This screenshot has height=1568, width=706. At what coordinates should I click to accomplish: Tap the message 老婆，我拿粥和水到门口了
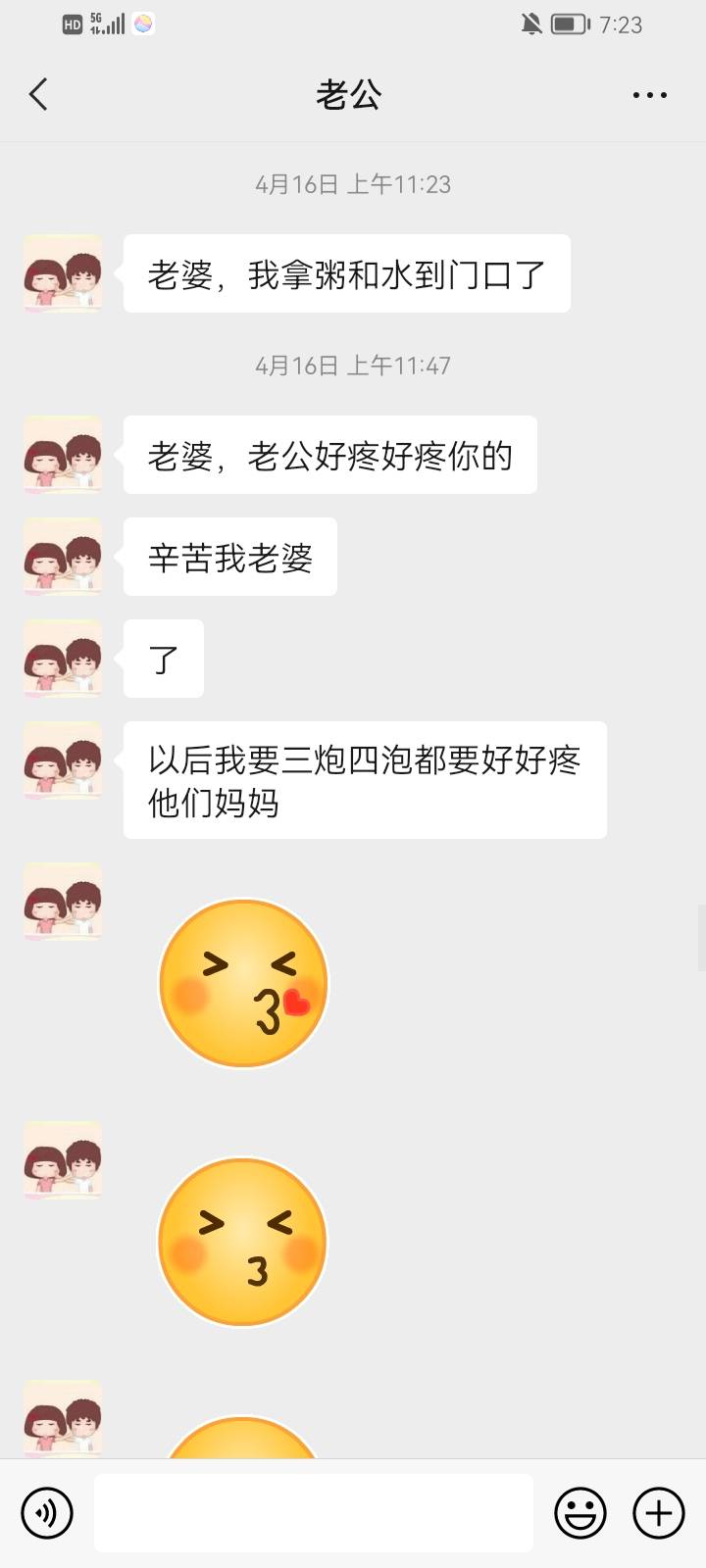click(346, 273)
